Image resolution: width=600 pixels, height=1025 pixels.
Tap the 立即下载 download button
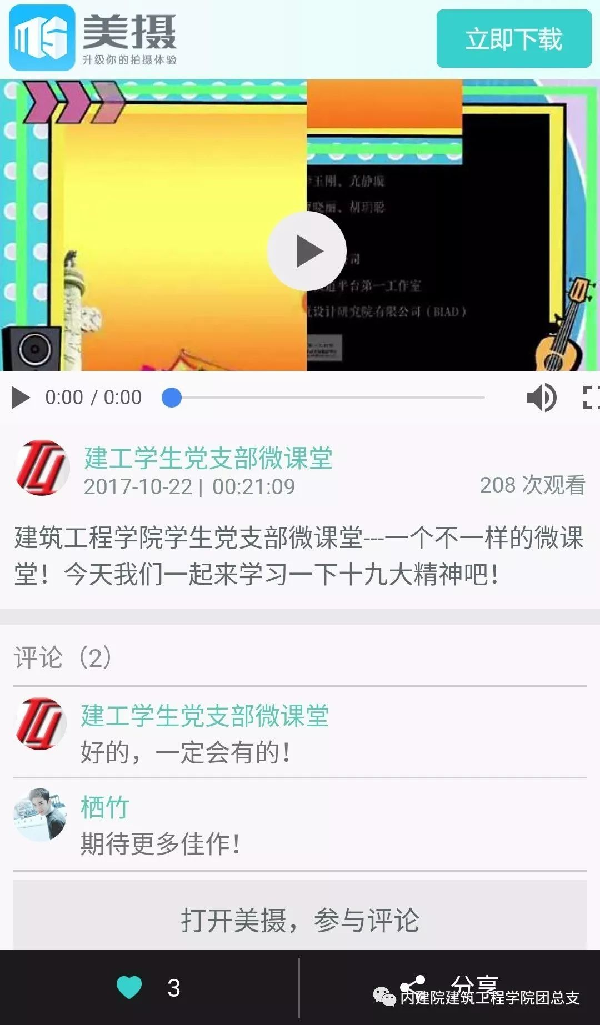(514, 39)
